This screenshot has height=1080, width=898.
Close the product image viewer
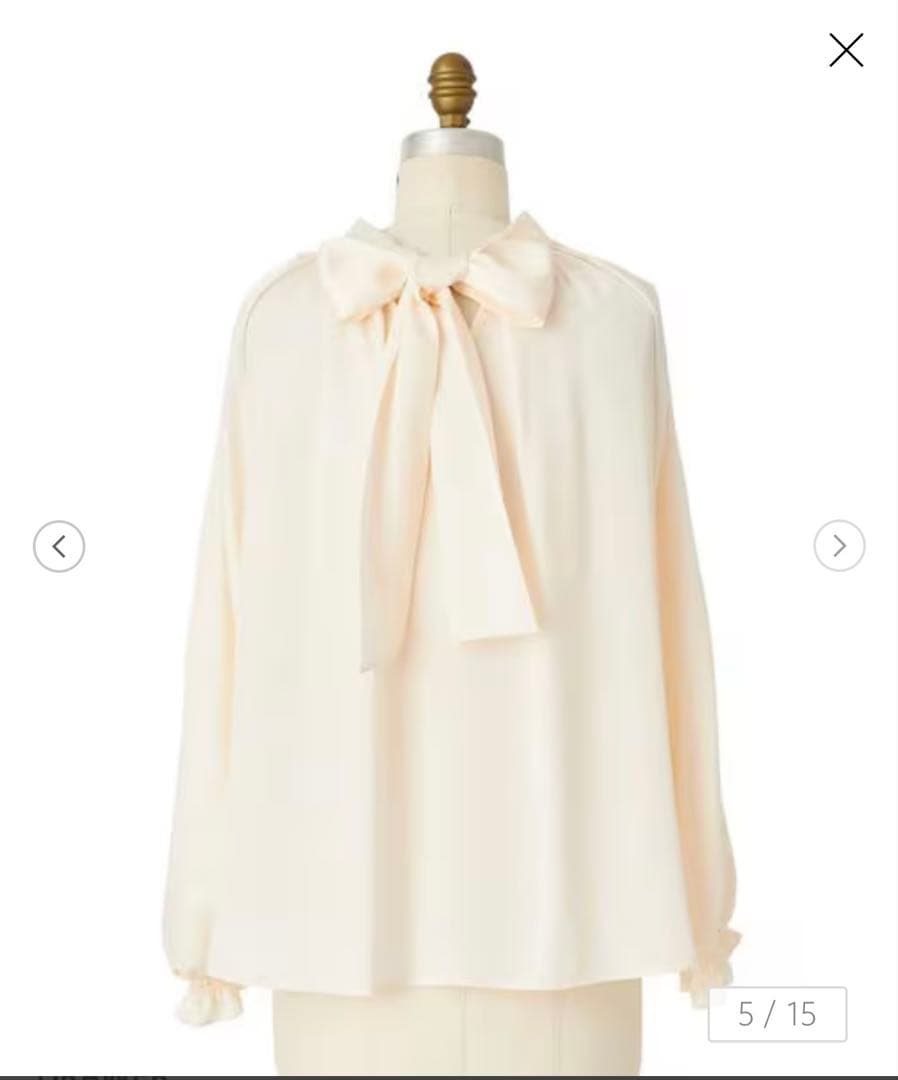tap(845, 50)
